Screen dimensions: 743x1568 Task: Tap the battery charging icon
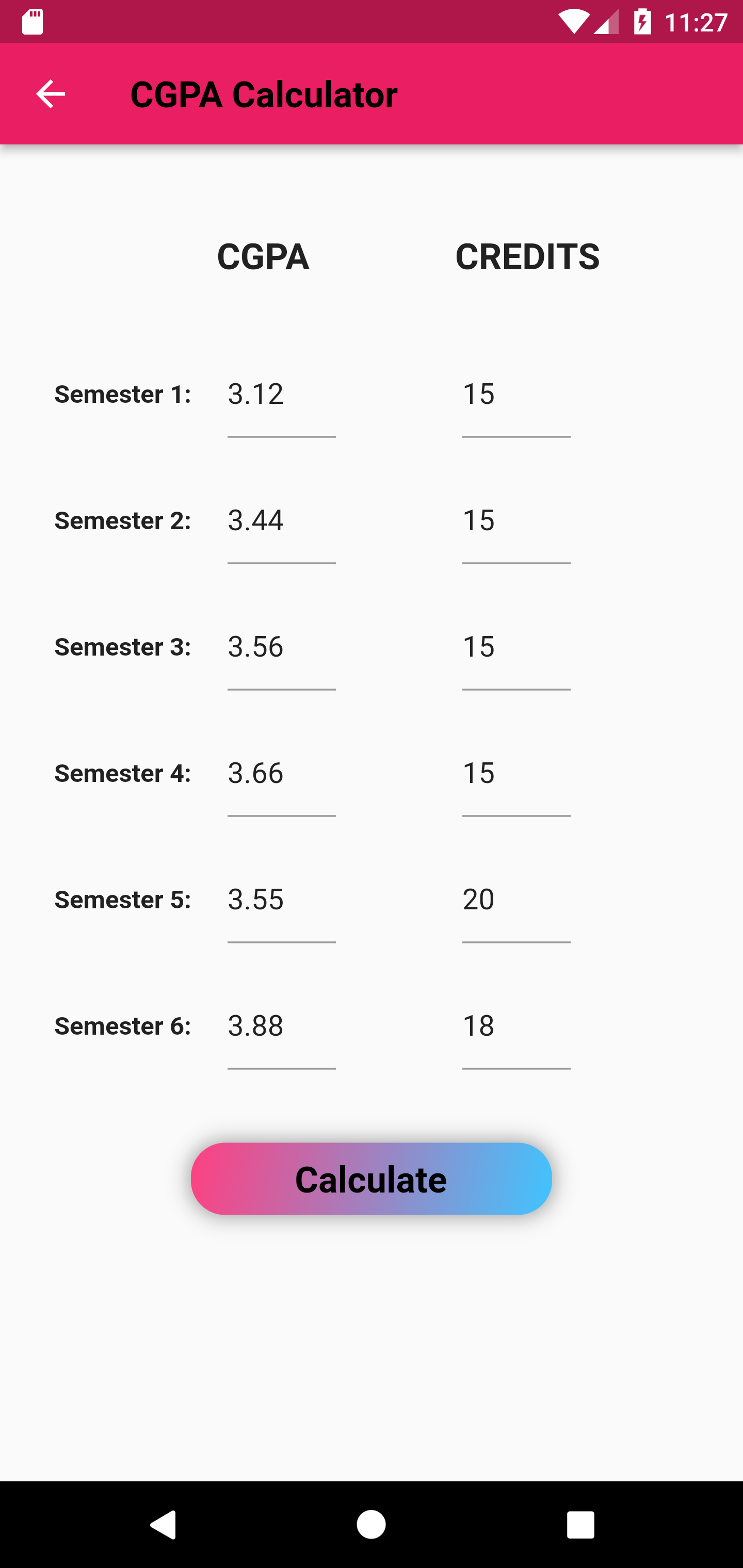[643, 22]
